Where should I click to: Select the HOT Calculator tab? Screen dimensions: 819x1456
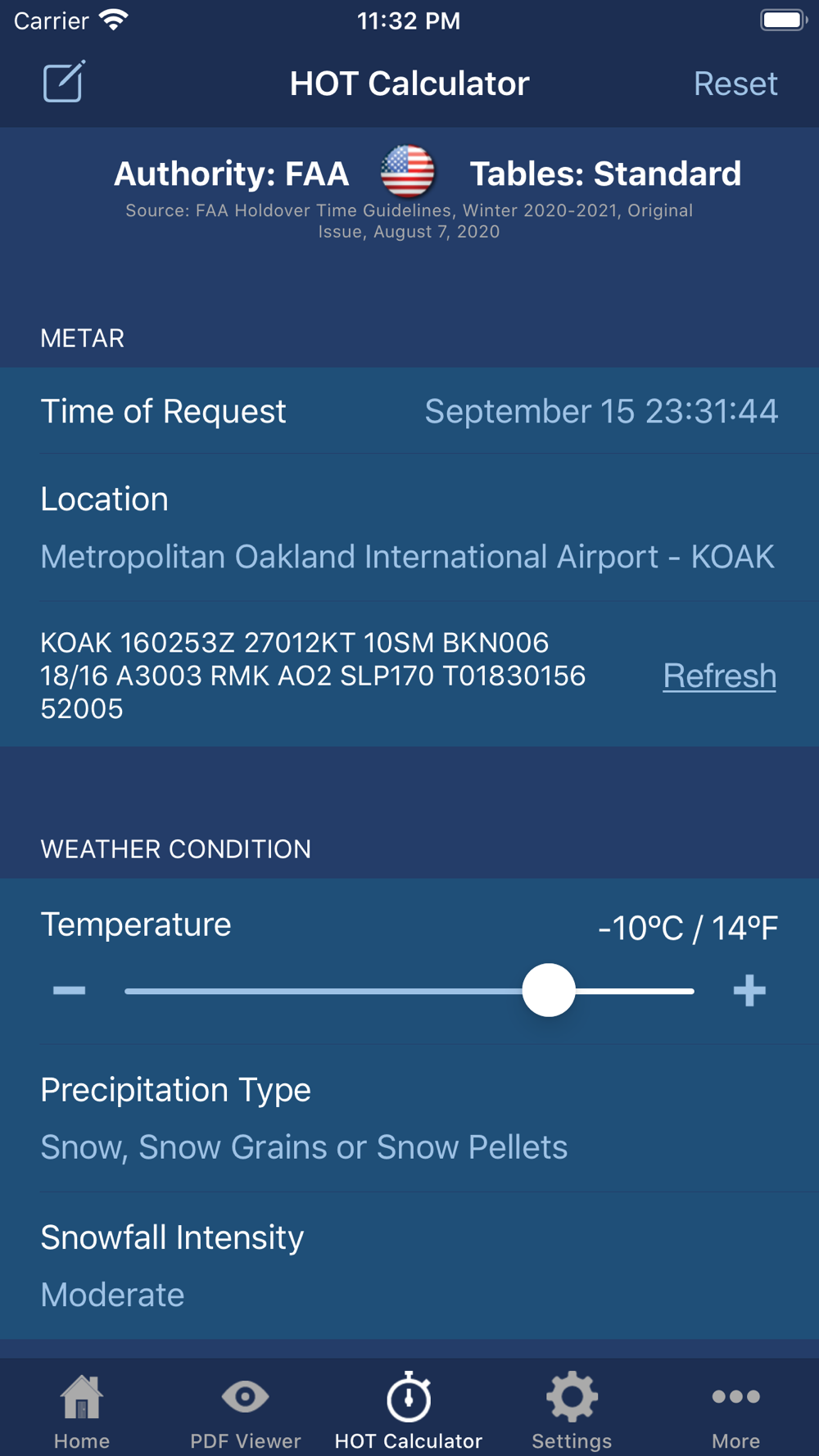point(409,1410)
